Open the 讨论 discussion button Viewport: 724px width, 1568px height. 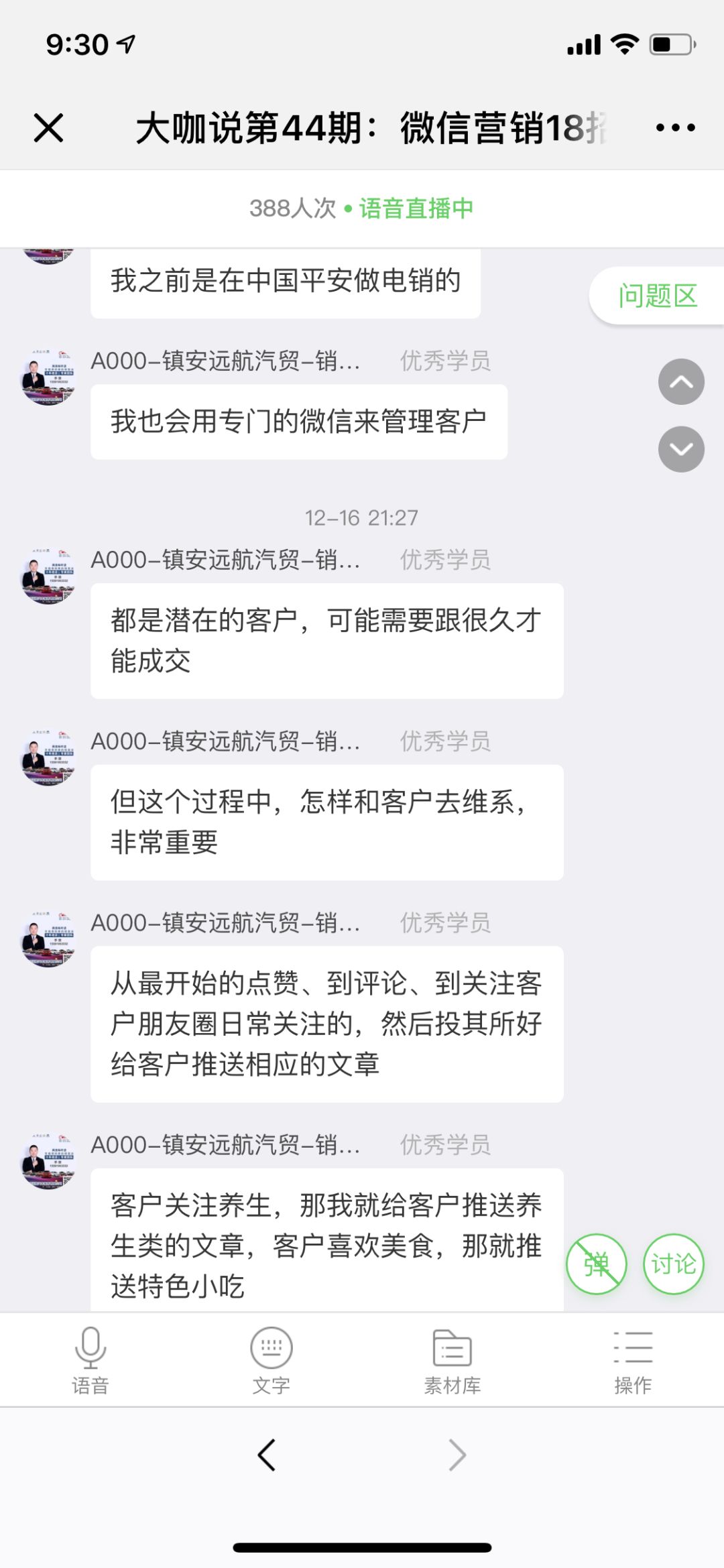point(674,1264)
